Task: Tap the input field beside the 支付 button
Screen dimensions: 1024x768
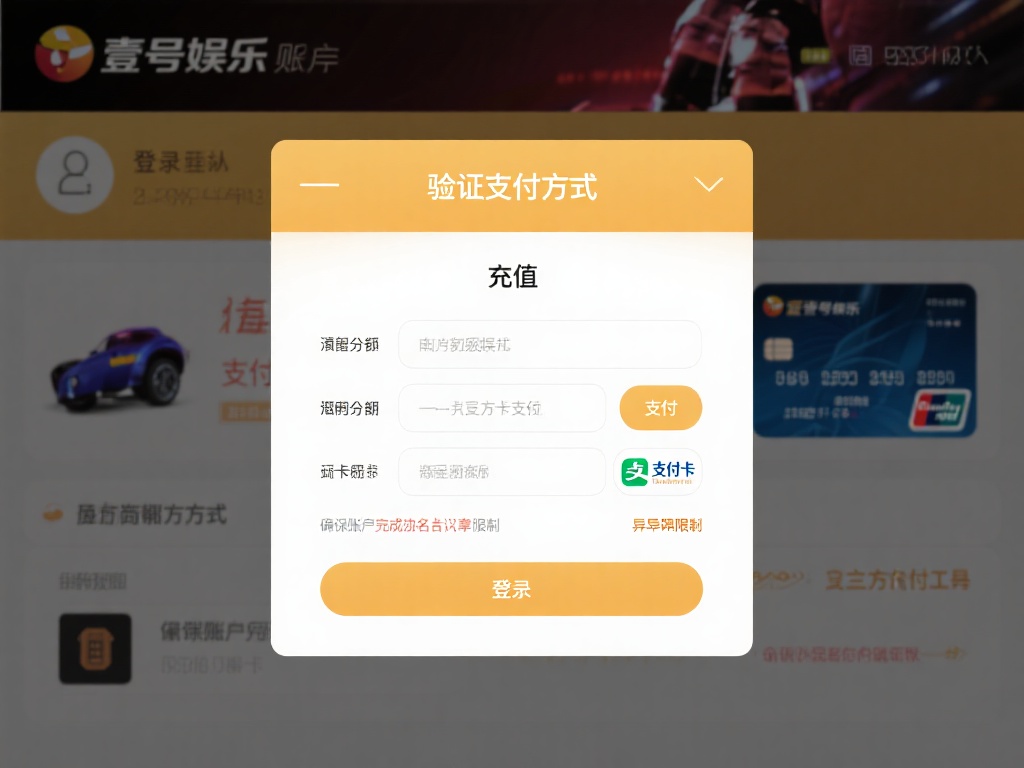Action: (501, 408)
